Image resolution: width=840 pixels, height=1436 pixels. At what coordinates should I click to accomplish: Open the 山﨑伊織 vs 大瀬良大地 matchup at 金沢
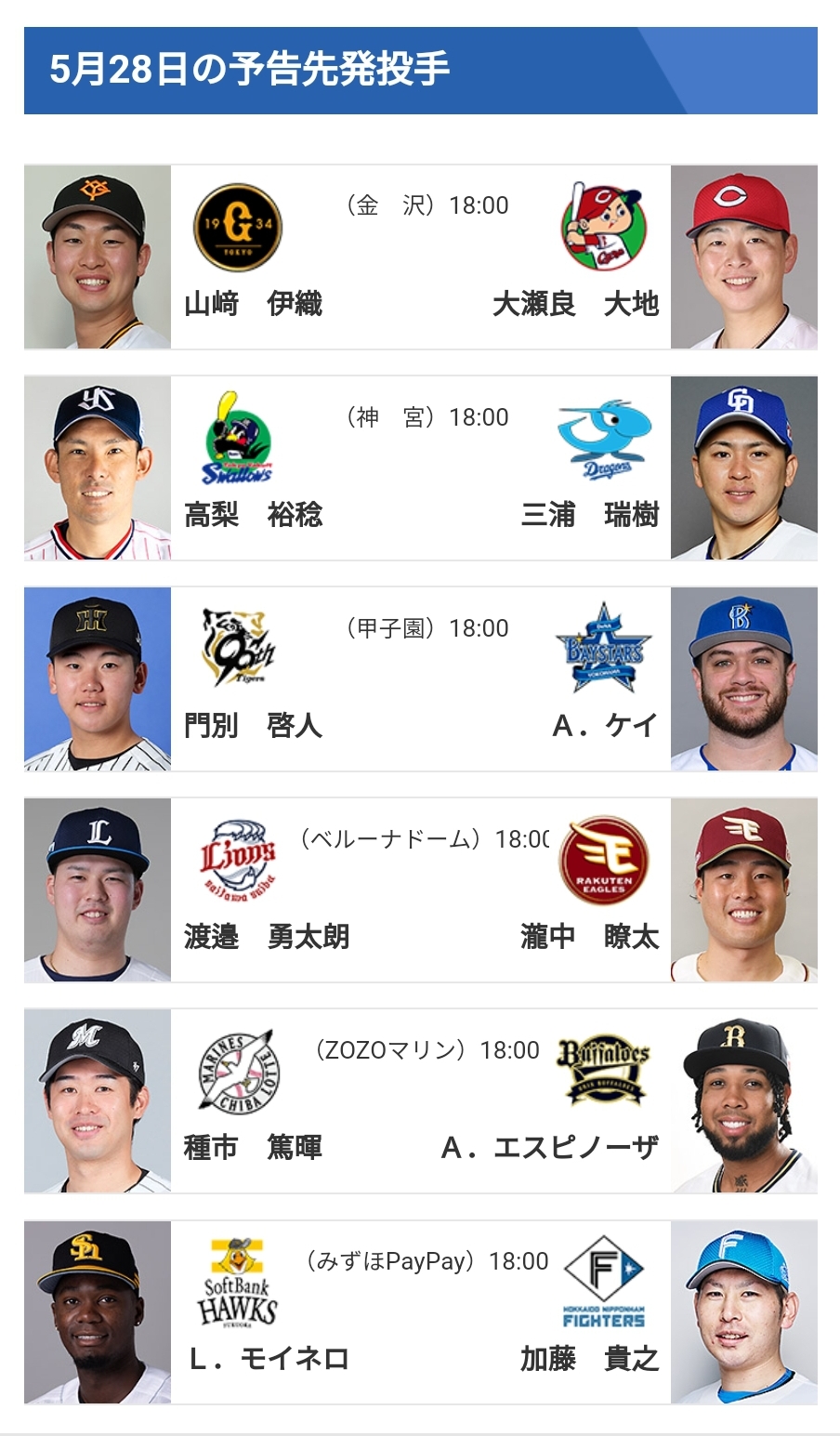tap(420, 257)
